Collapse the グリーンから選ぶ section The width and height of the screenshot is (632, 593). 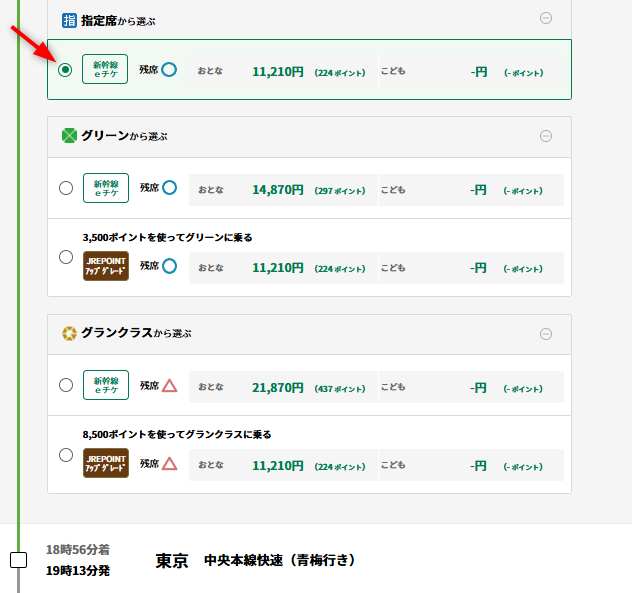pos(545,136)
